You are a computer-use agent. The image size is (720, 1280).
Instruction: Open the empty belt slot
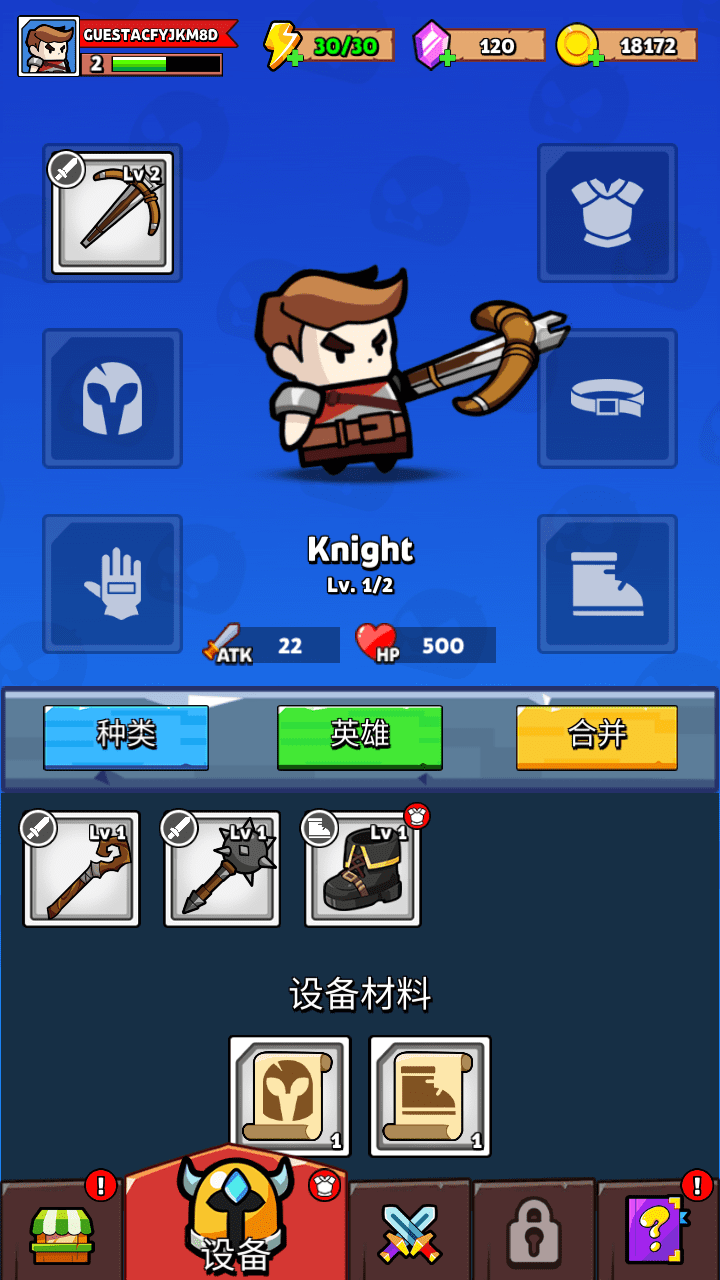(607, 398)
